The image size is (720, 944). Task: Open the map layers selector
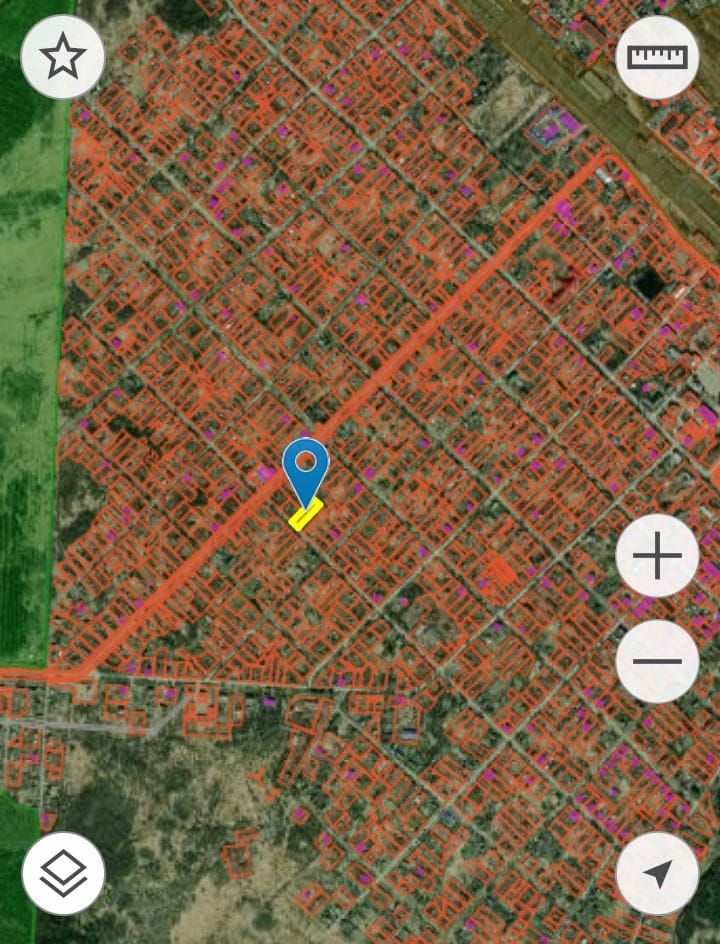(x=63, y=873)
